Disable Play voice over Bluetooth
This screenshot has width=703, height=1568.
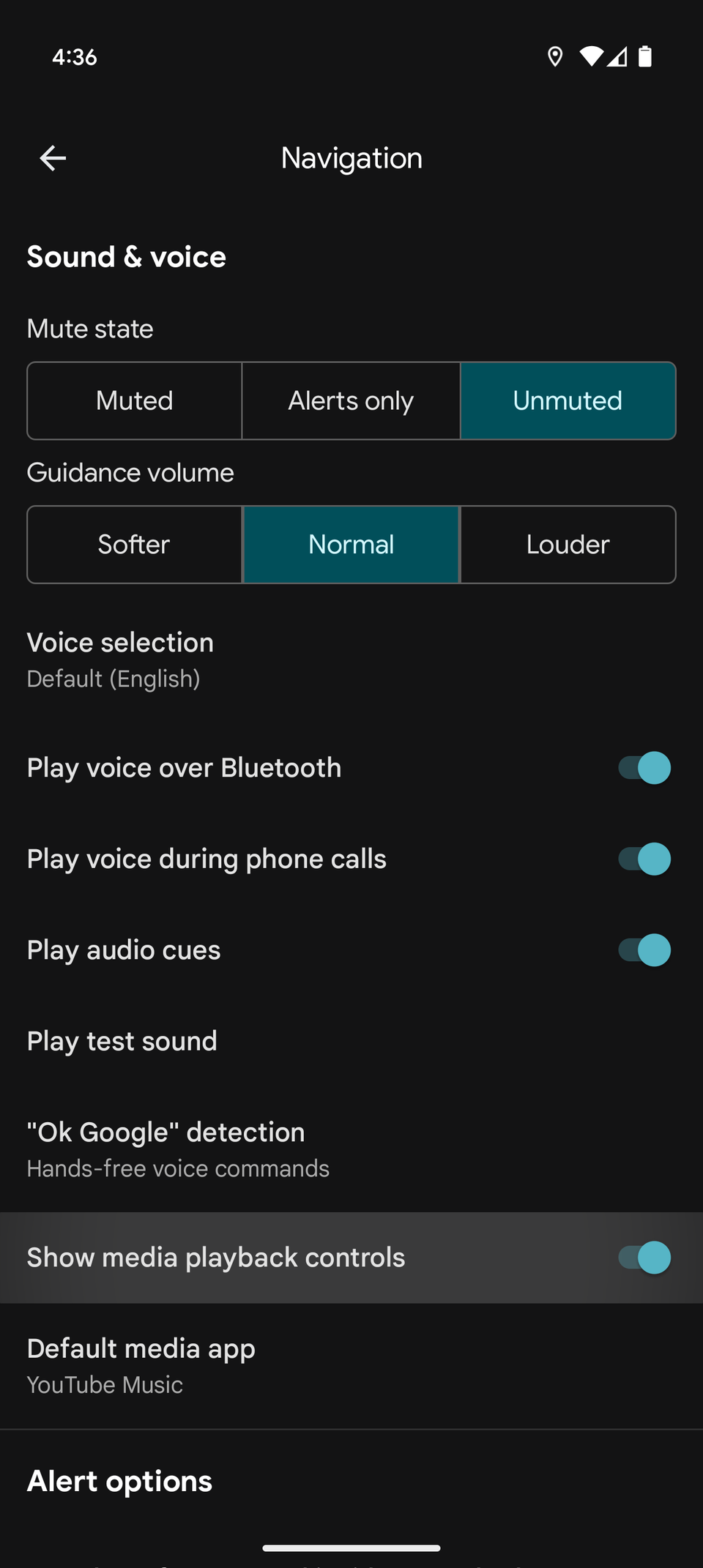[643, 767]
